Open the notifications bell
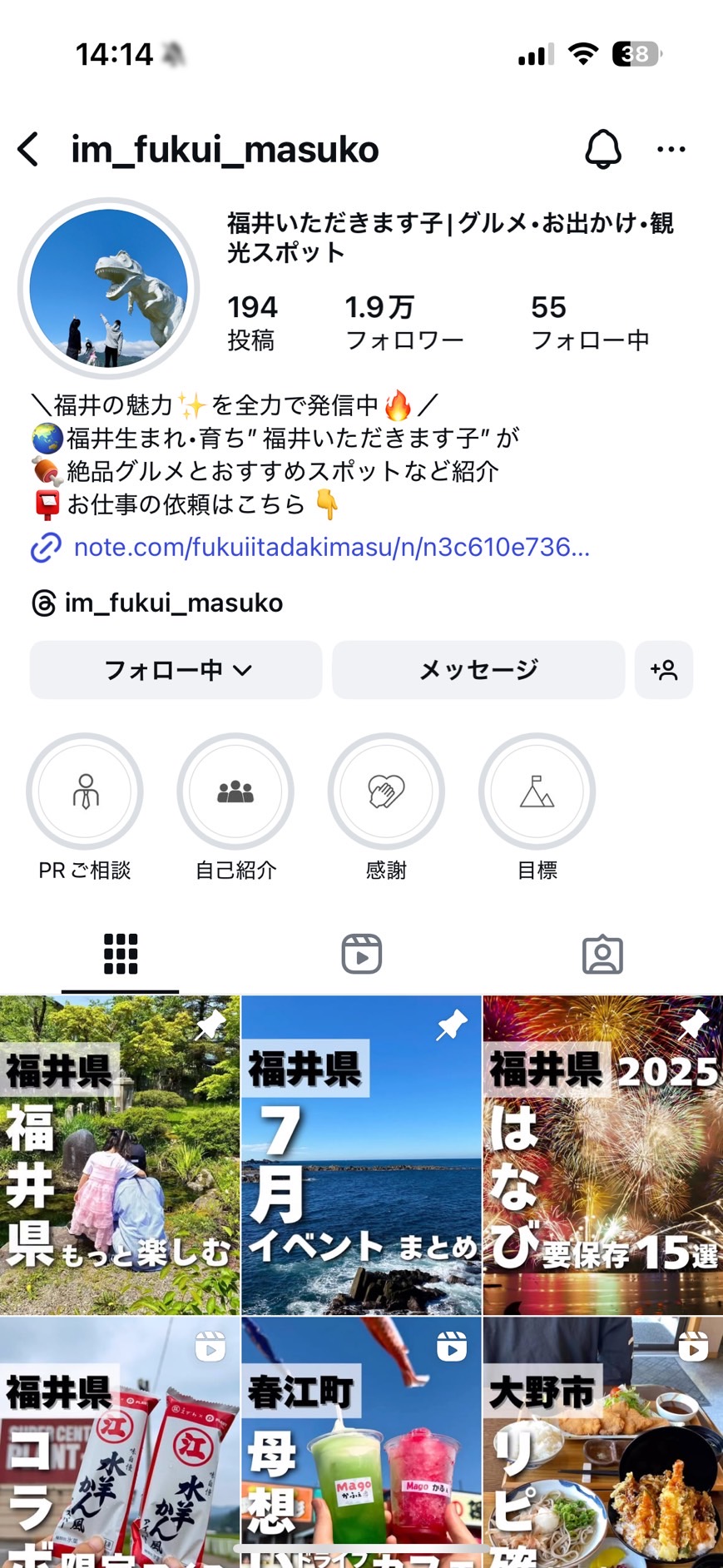Viewport: 723px width, 1568px height. click(603, 150)
